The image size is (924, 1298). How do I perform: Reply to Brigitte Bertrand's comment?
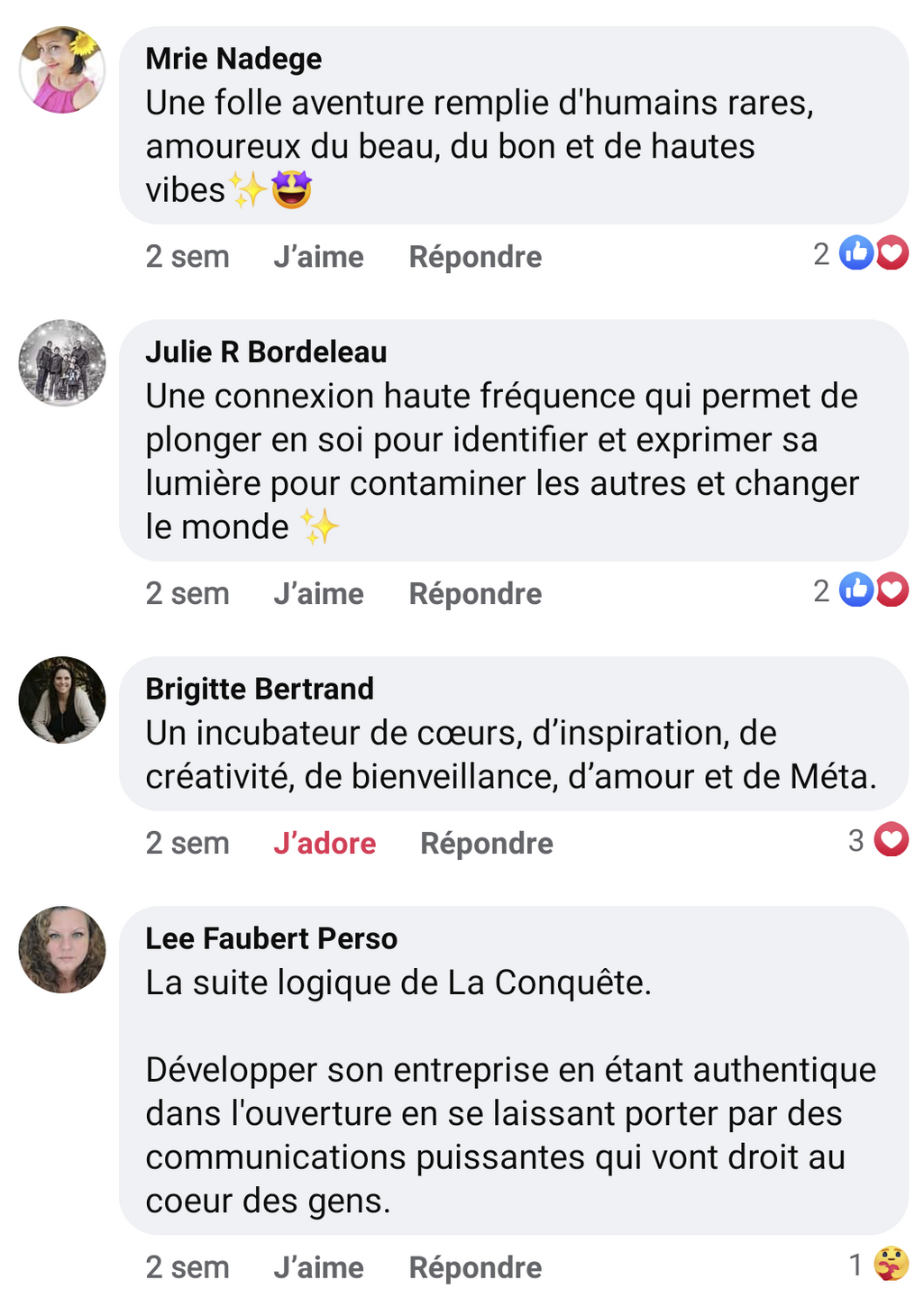click(x=487, y=844)
